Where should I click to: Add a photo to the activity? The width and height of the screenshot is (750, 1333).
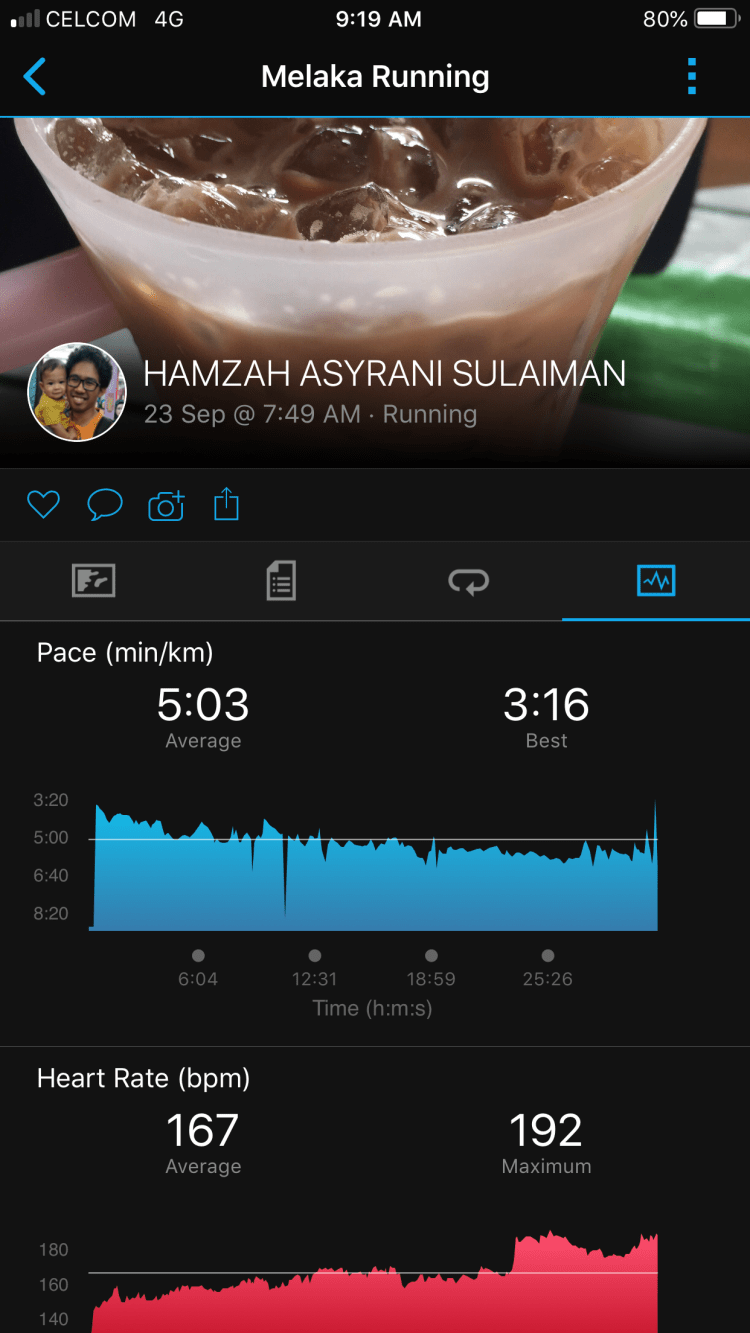coord(166,505)
